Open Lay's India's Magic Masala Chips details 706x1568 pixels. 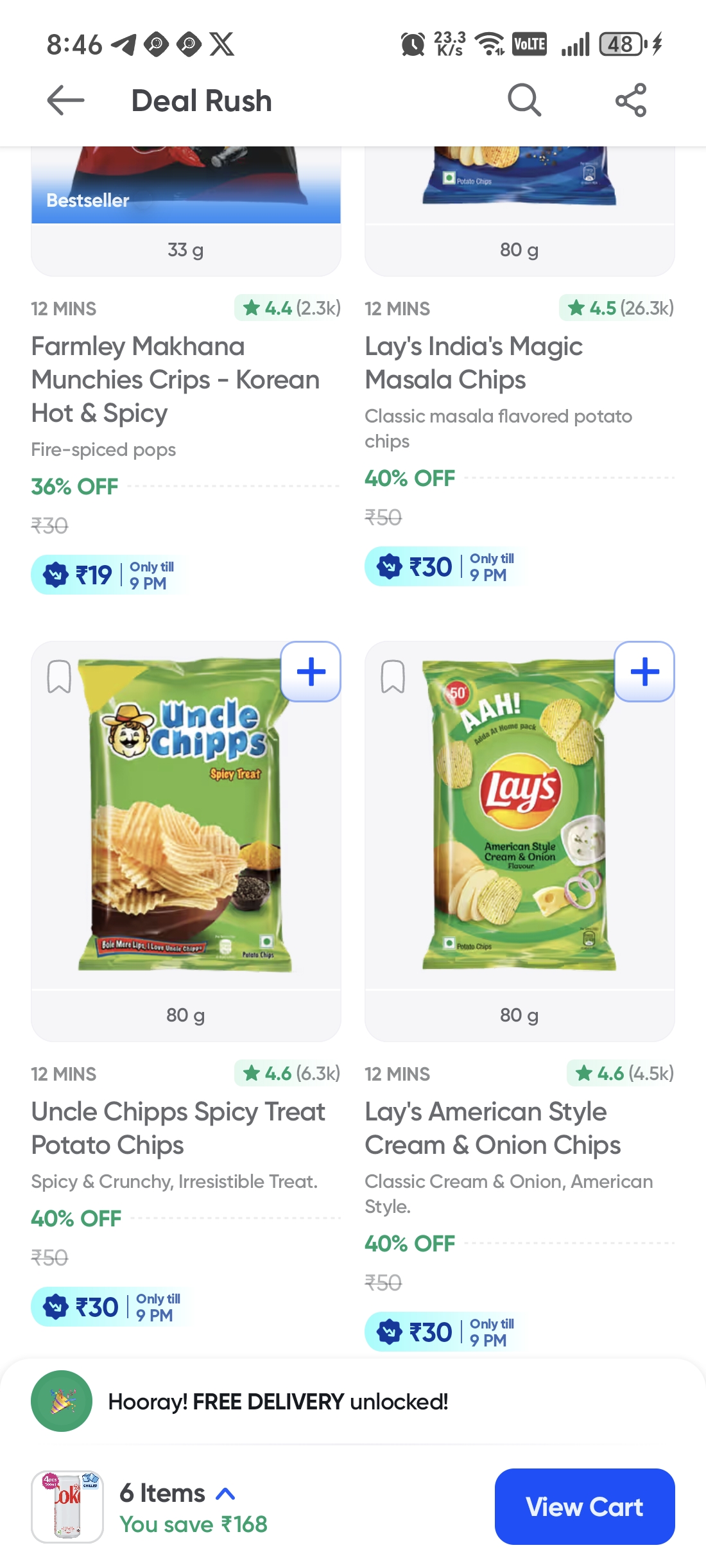point(474,363)
